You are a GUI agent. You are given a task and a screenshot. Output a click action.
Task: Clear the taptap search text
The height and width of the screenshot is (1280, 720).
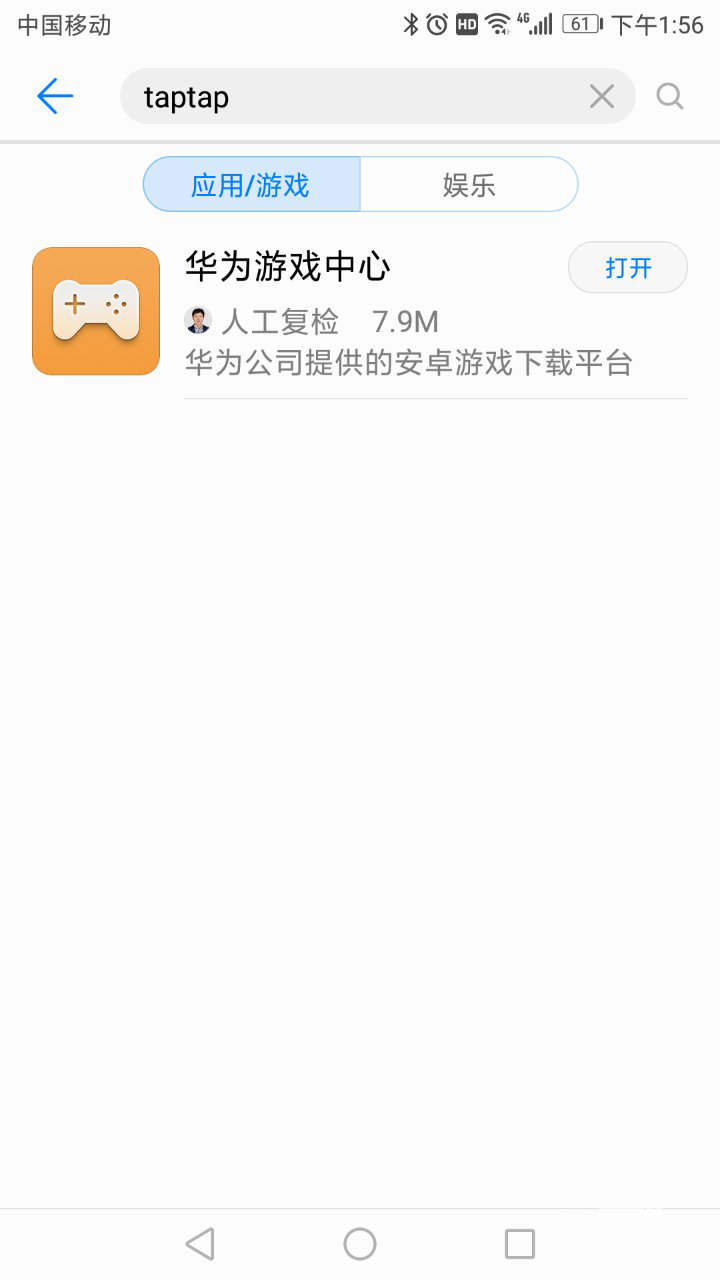601,96
